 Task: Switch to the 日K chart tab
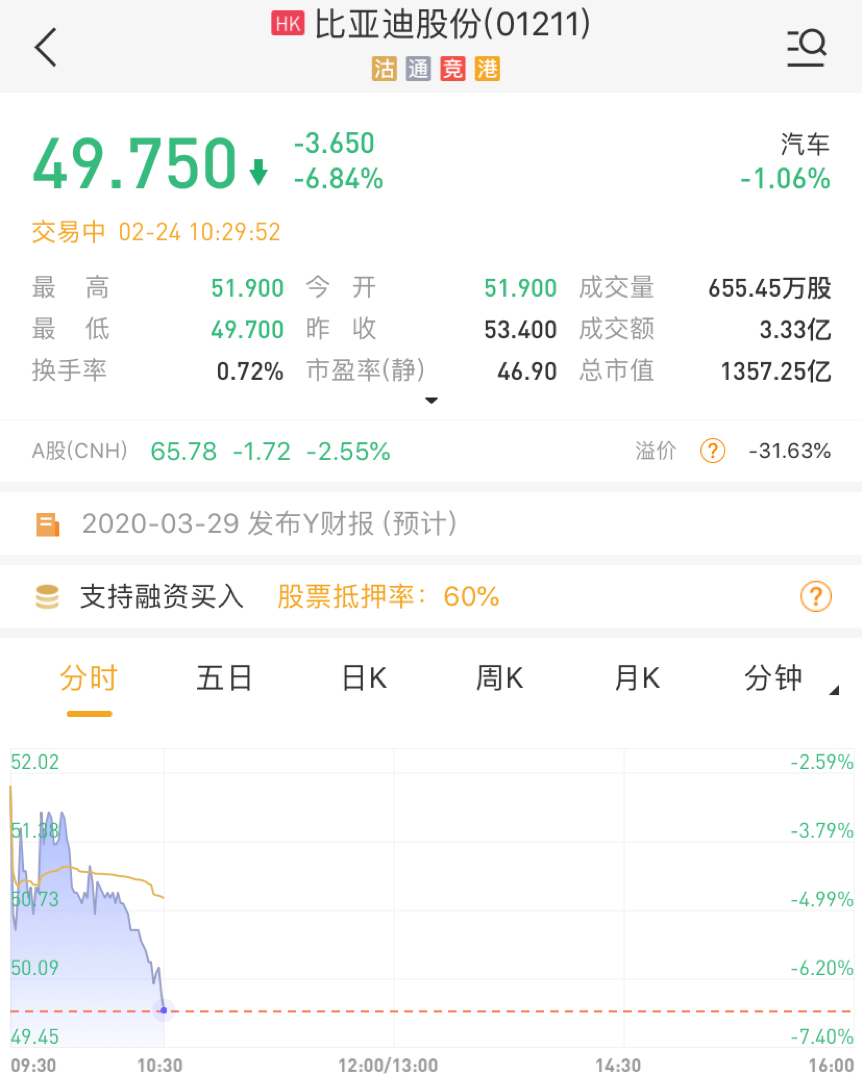[364, 678]
